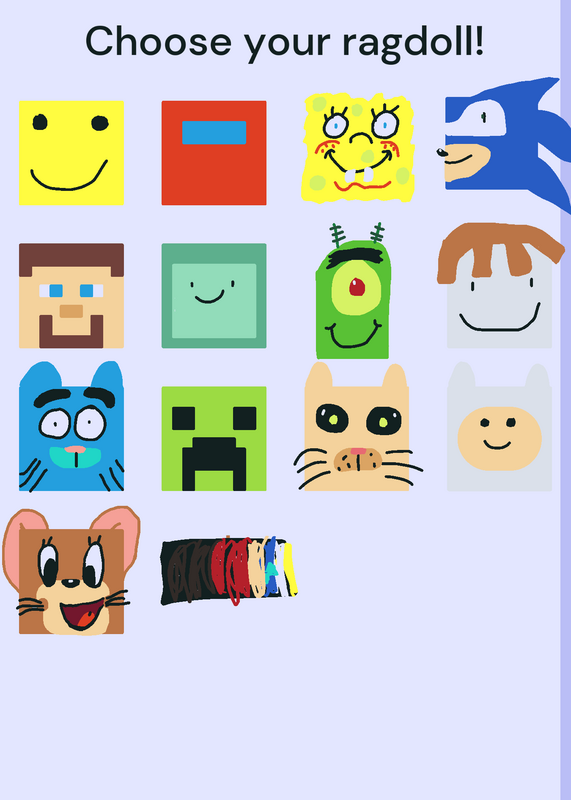
Task: Choose the gray face with brown hair ragdoll
Action: 500,286
